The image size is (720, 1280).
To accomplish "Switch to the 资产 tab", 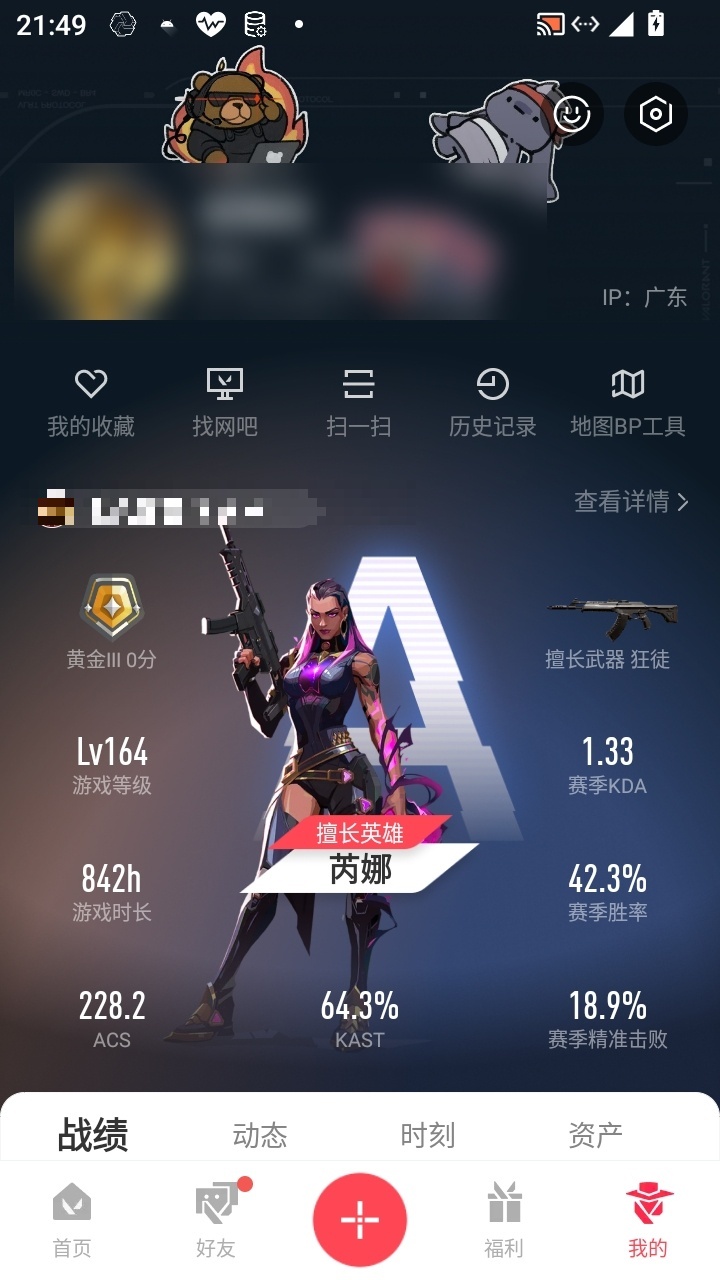I will [596, 1135].
